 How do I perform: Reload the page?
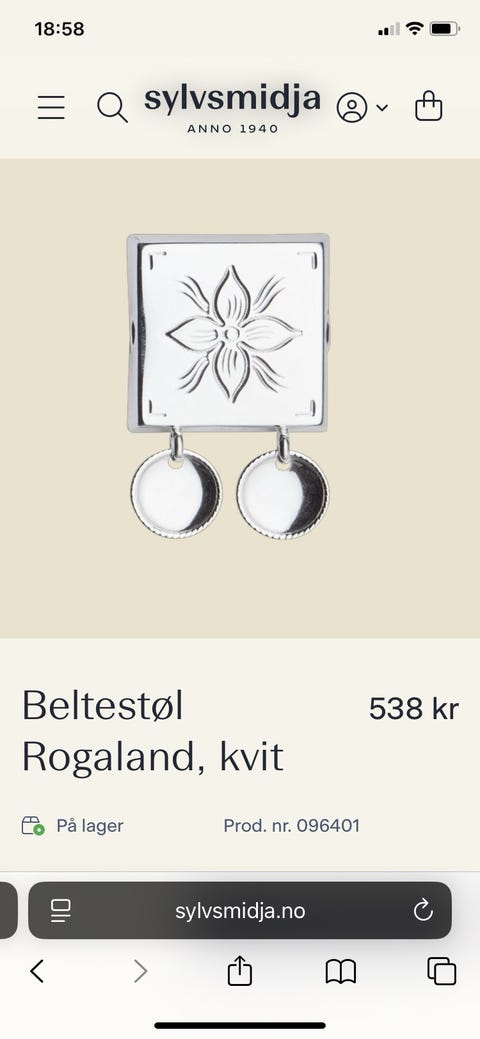pos(423,910)
